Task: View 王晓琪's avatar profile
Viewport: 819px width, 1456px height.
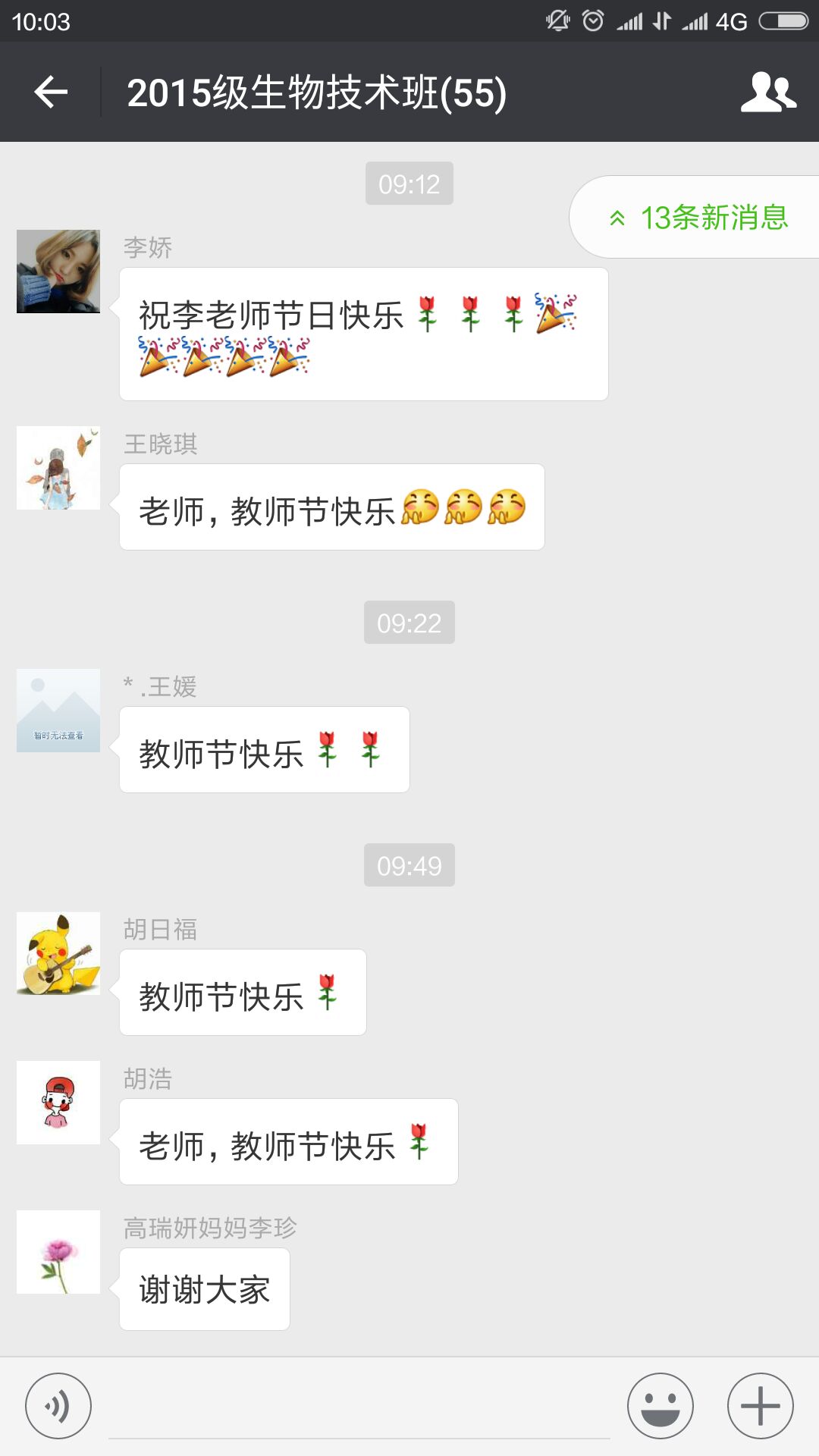Action: (58, 468)
